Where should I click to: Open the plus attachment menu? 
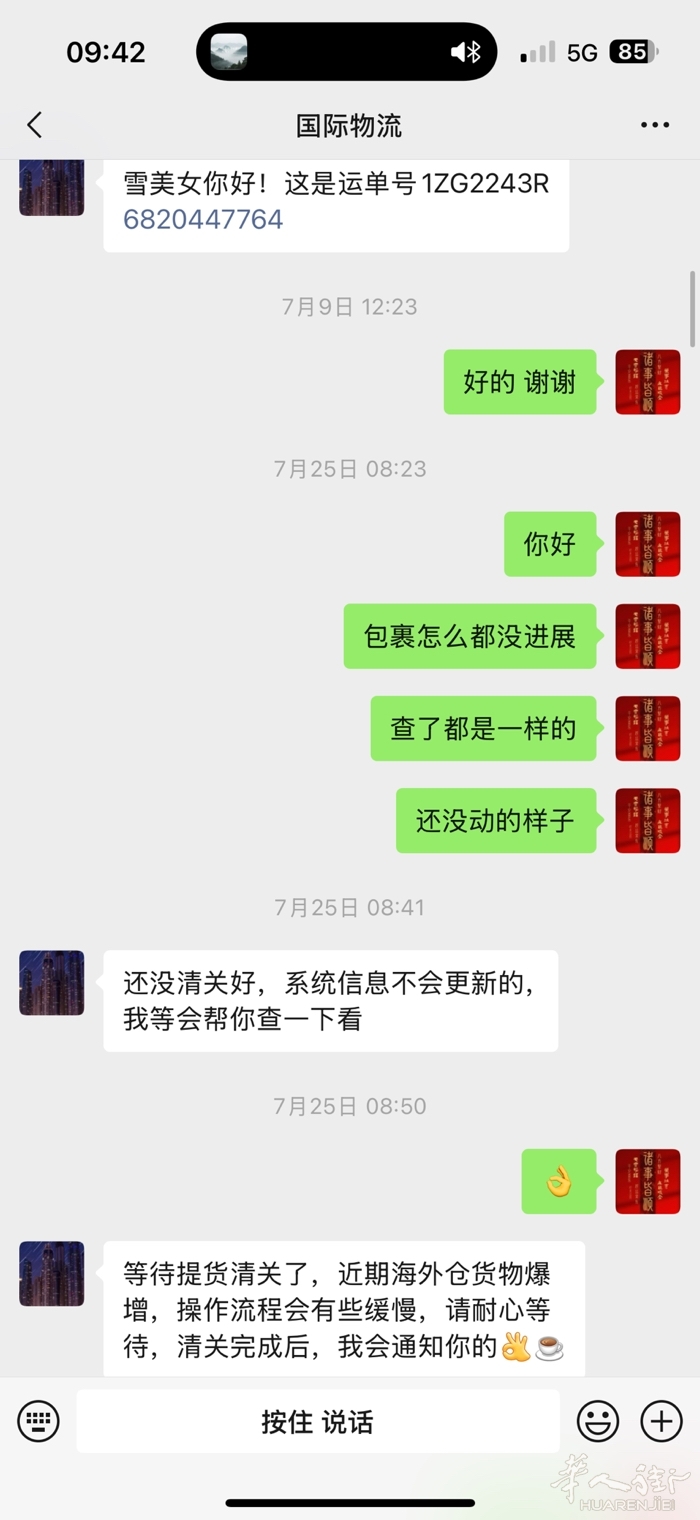point(661,1420)
